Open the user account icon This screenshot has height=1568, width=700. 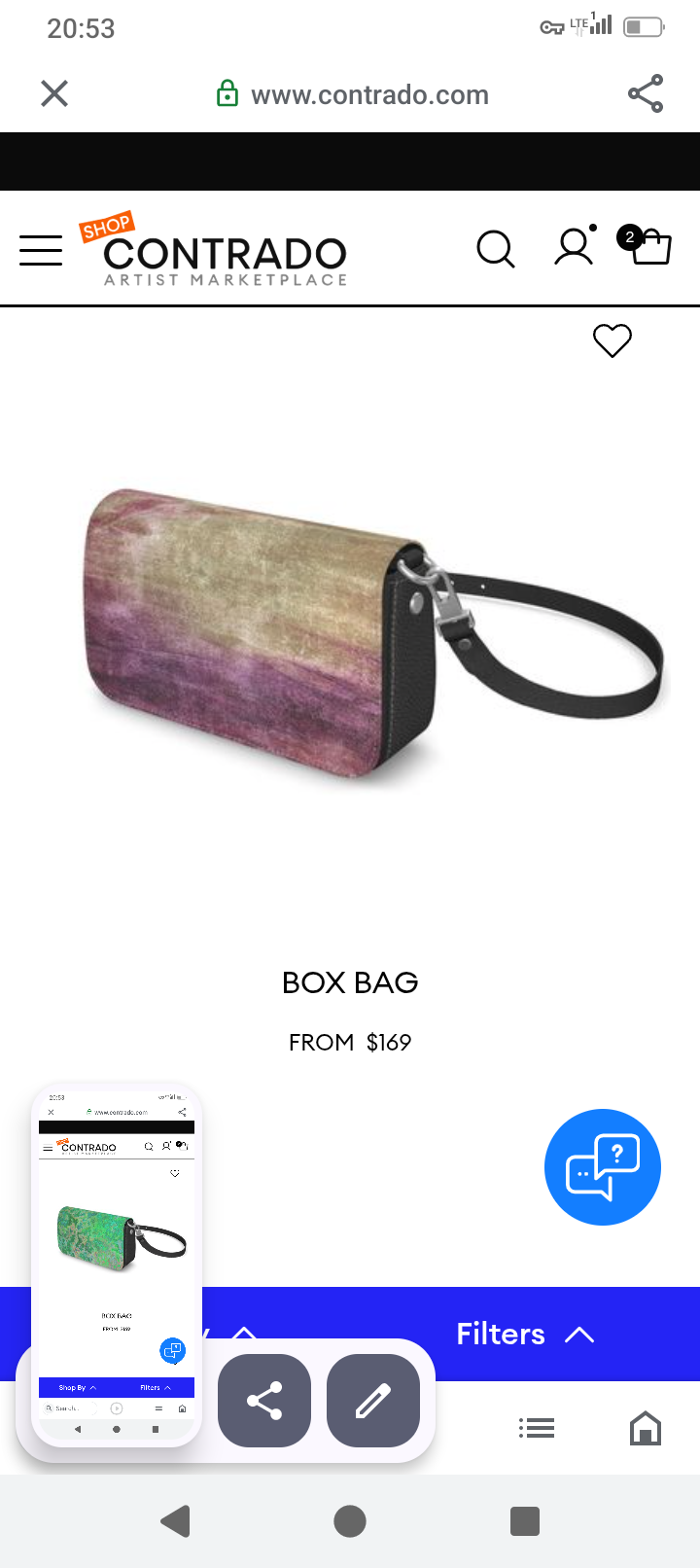[x=574, y=247]
